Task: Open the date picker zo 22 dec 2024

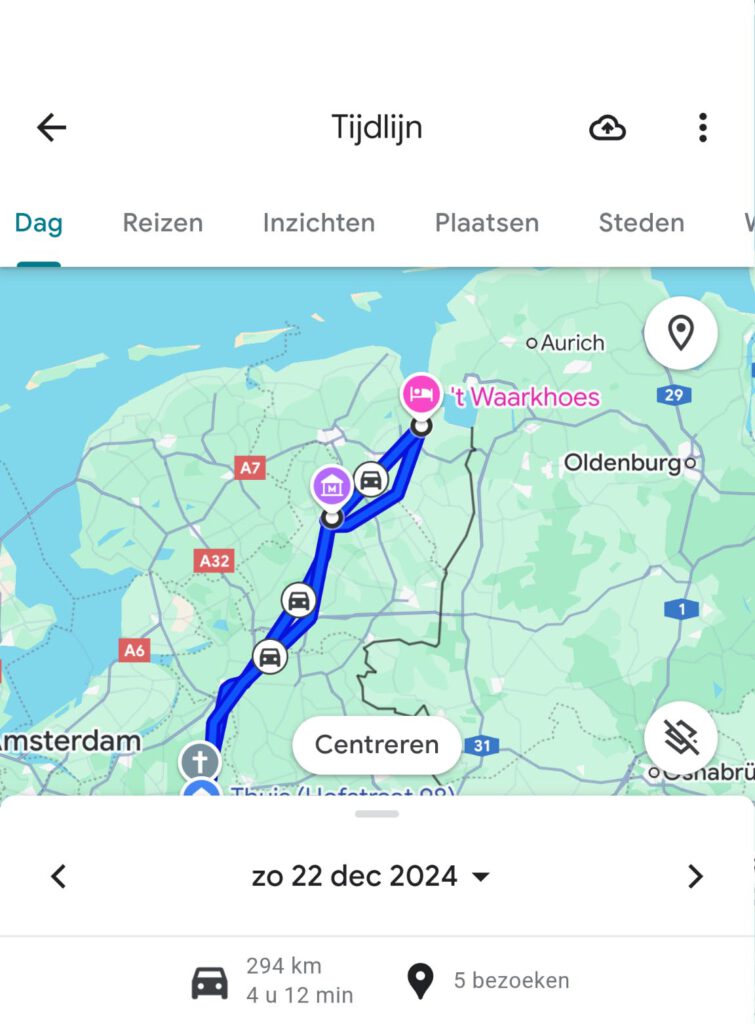Action: click(x=370, y=877)
